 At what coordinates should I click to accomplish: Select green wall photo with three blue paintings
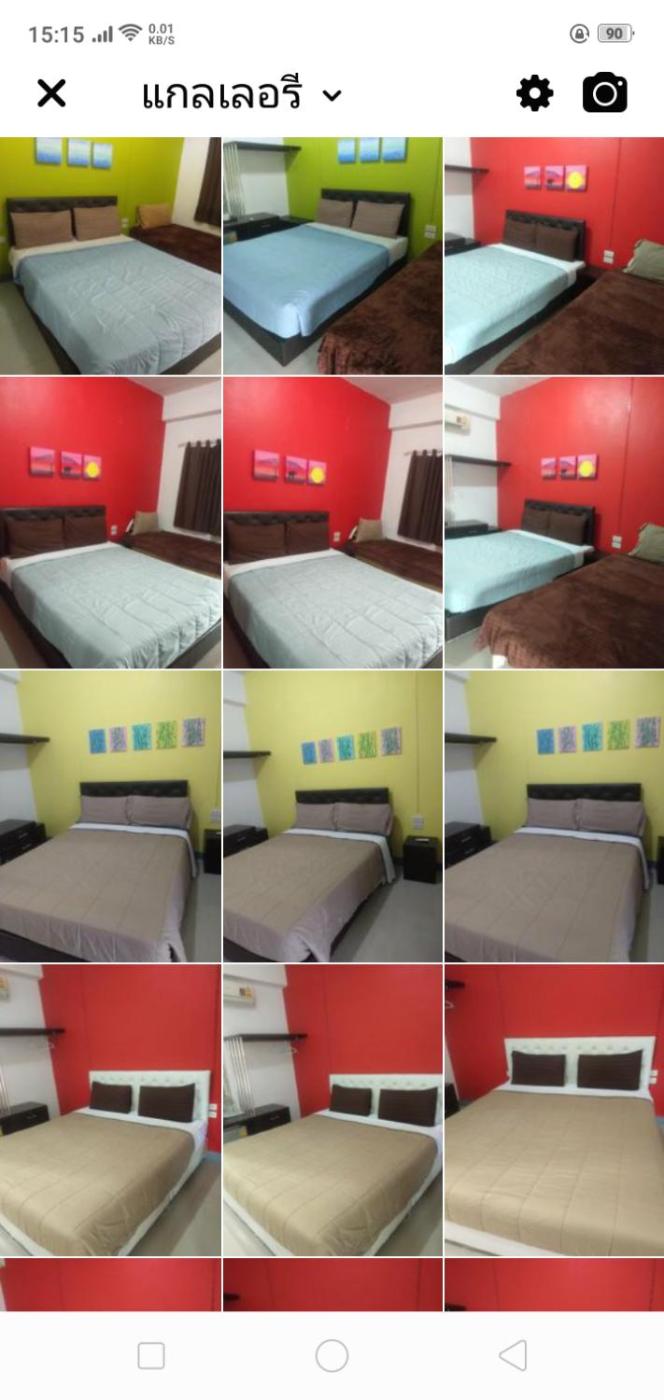[110, 255]
